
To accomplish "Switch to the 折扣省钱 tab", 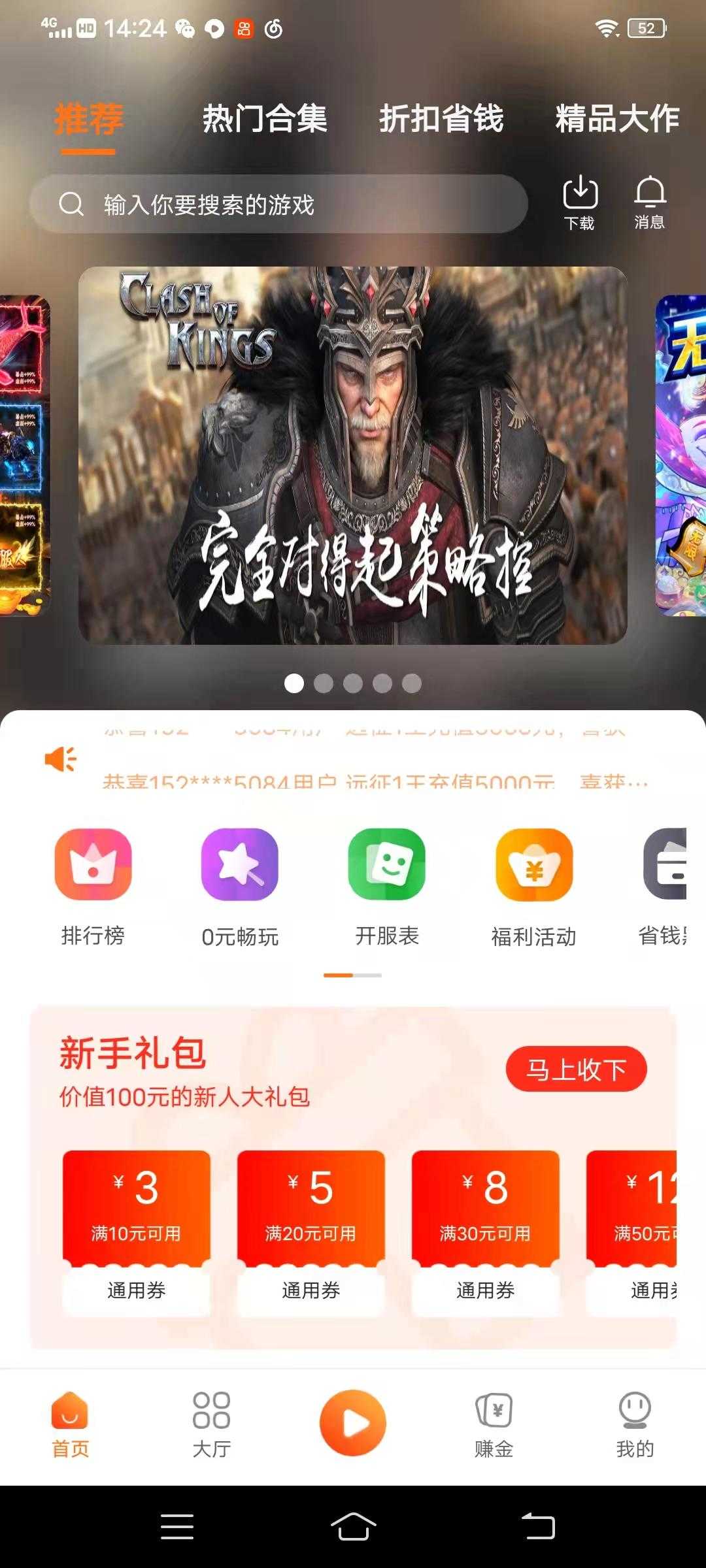I will pyautogui.click(x=441, y=119).
